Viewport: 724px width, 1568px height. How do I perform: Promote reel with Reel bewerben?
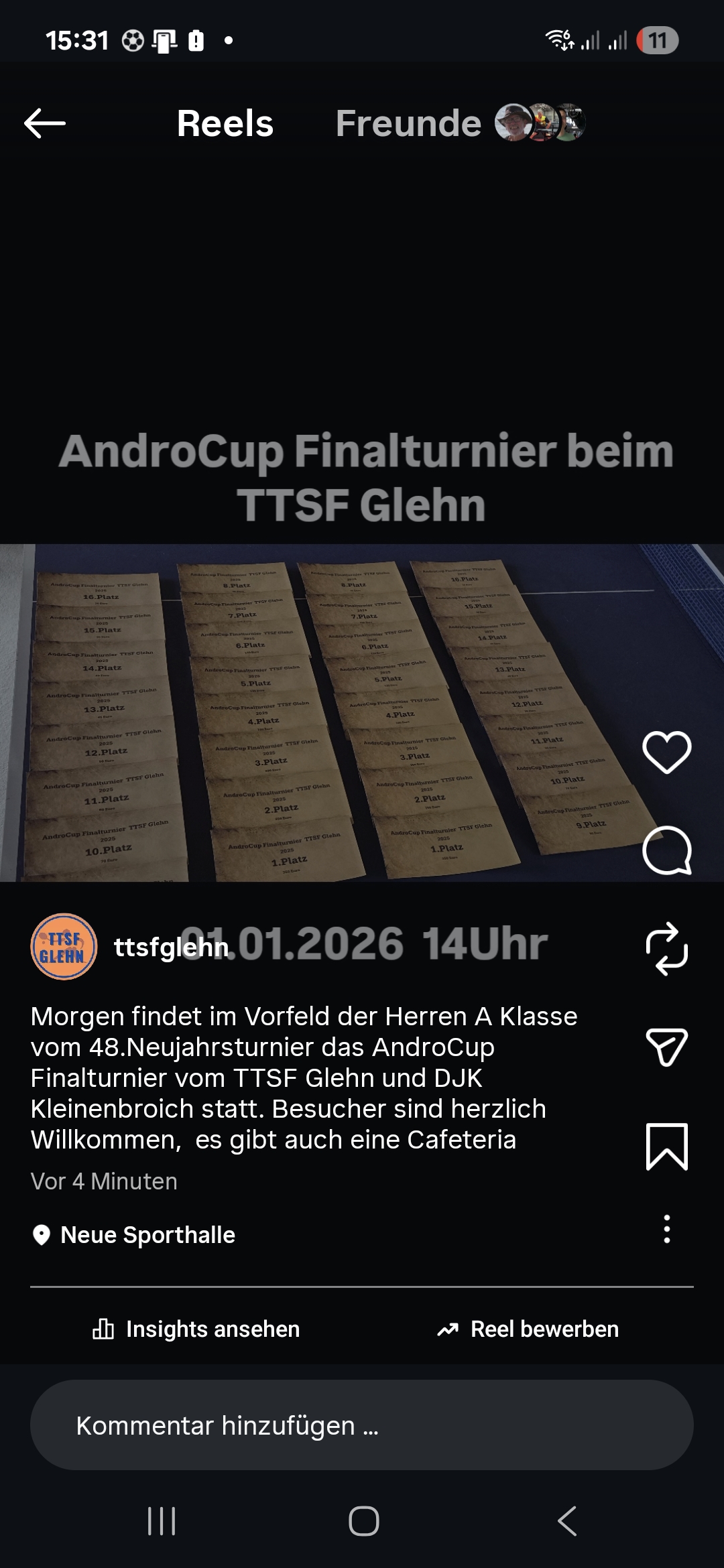tap(528, 1329)
